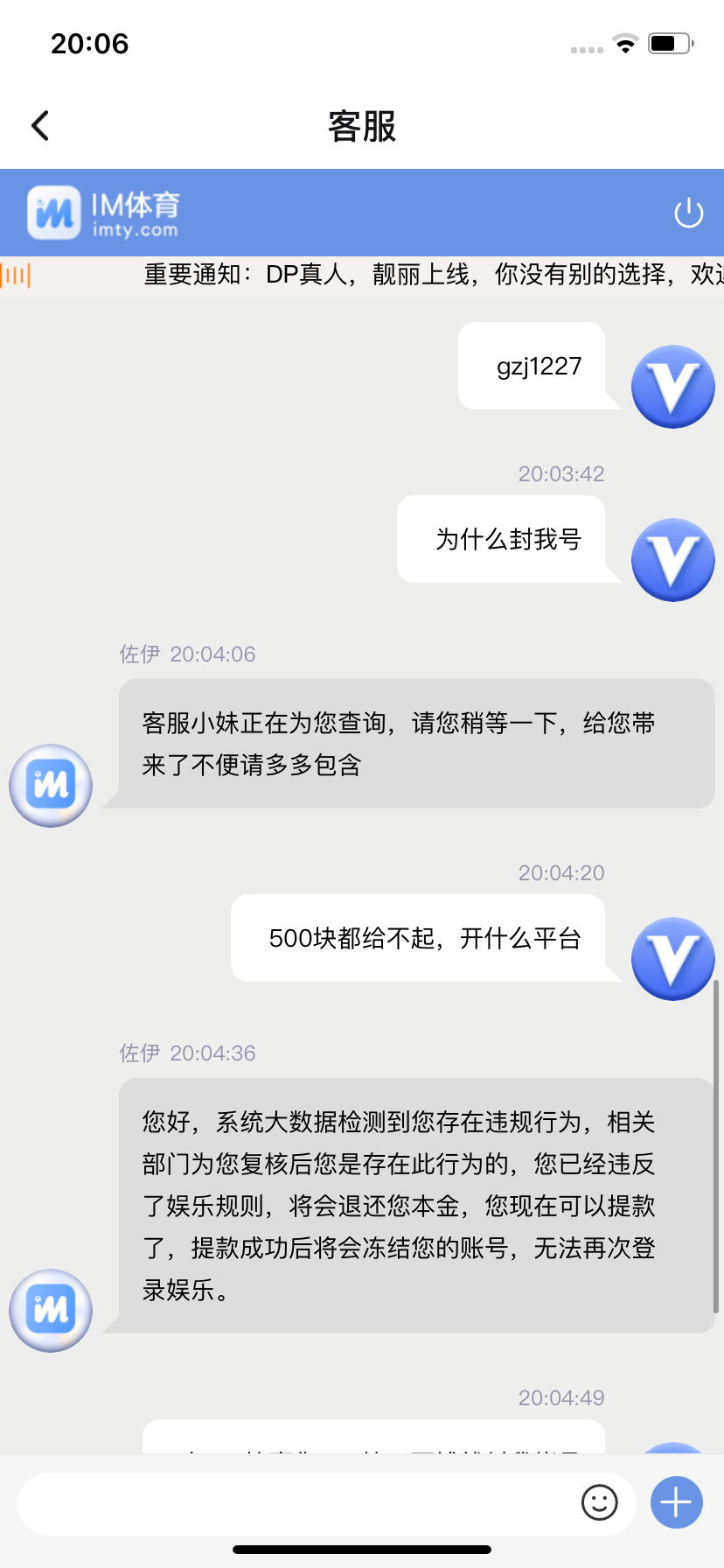Tap the plus button to add attachments

[x=675, y=1502]
